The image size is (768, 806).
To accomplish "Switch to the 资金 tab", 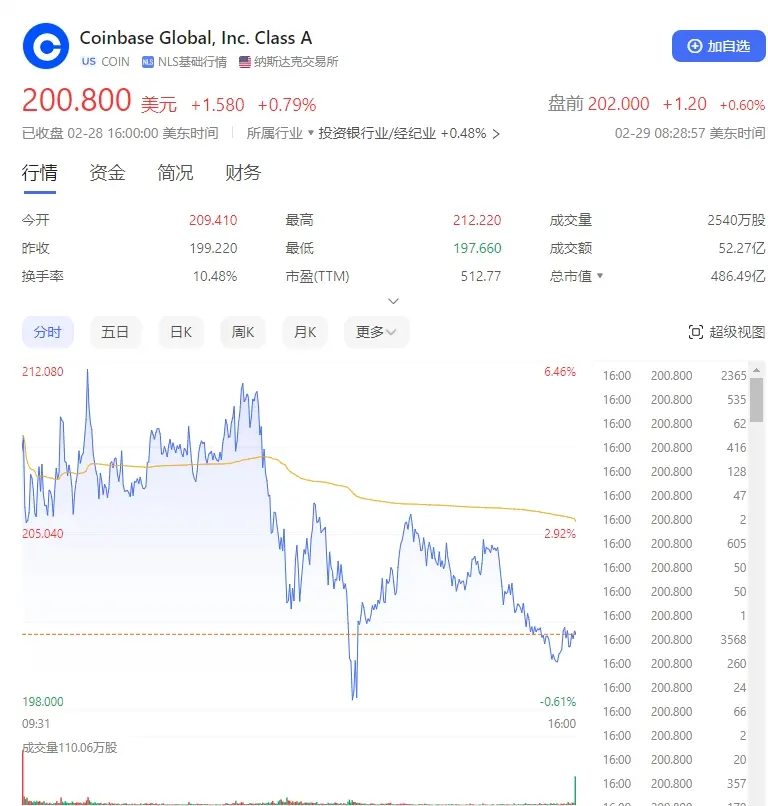I will [107, 172].
